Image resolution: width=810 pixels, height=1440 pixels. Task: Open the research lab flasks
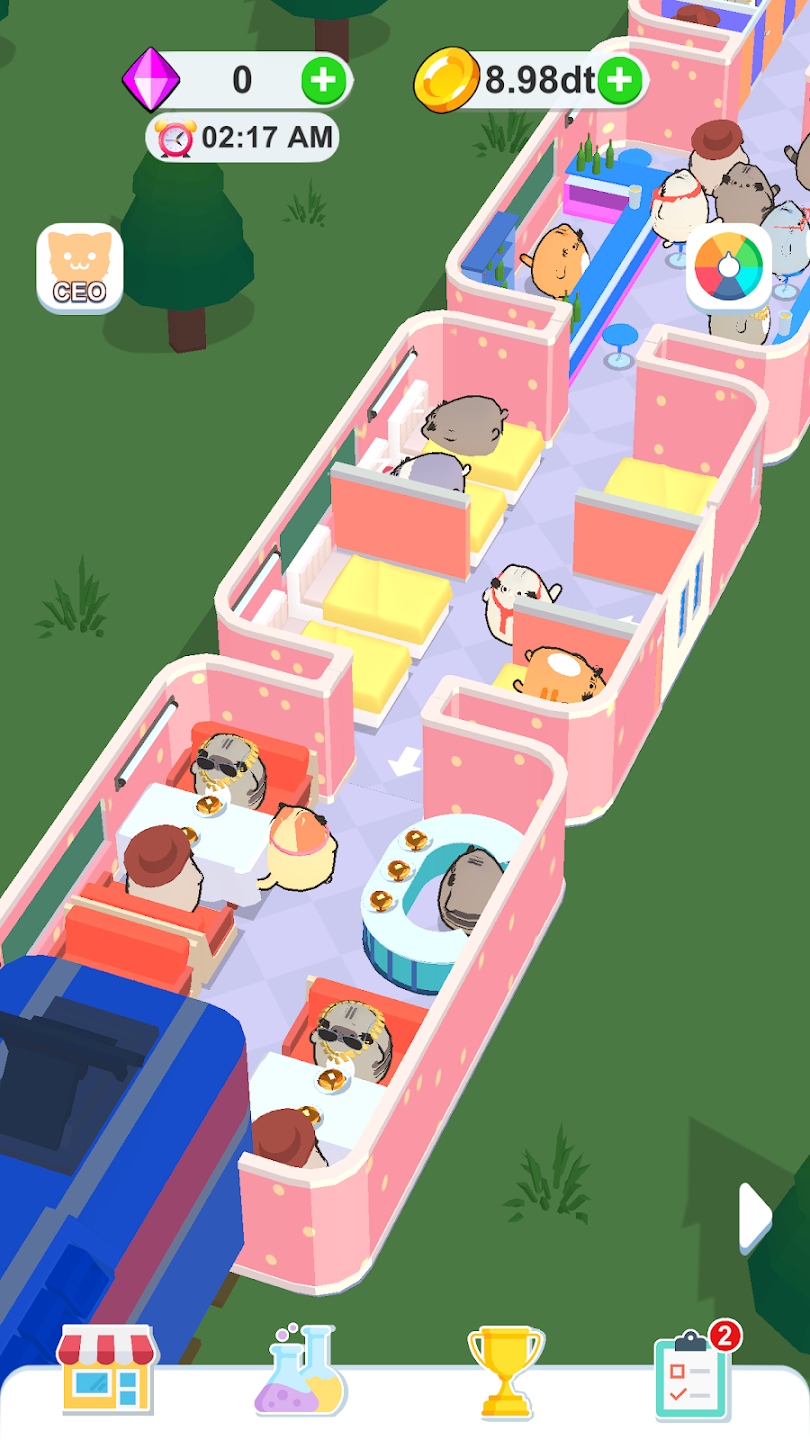[x=301, y=1370]
